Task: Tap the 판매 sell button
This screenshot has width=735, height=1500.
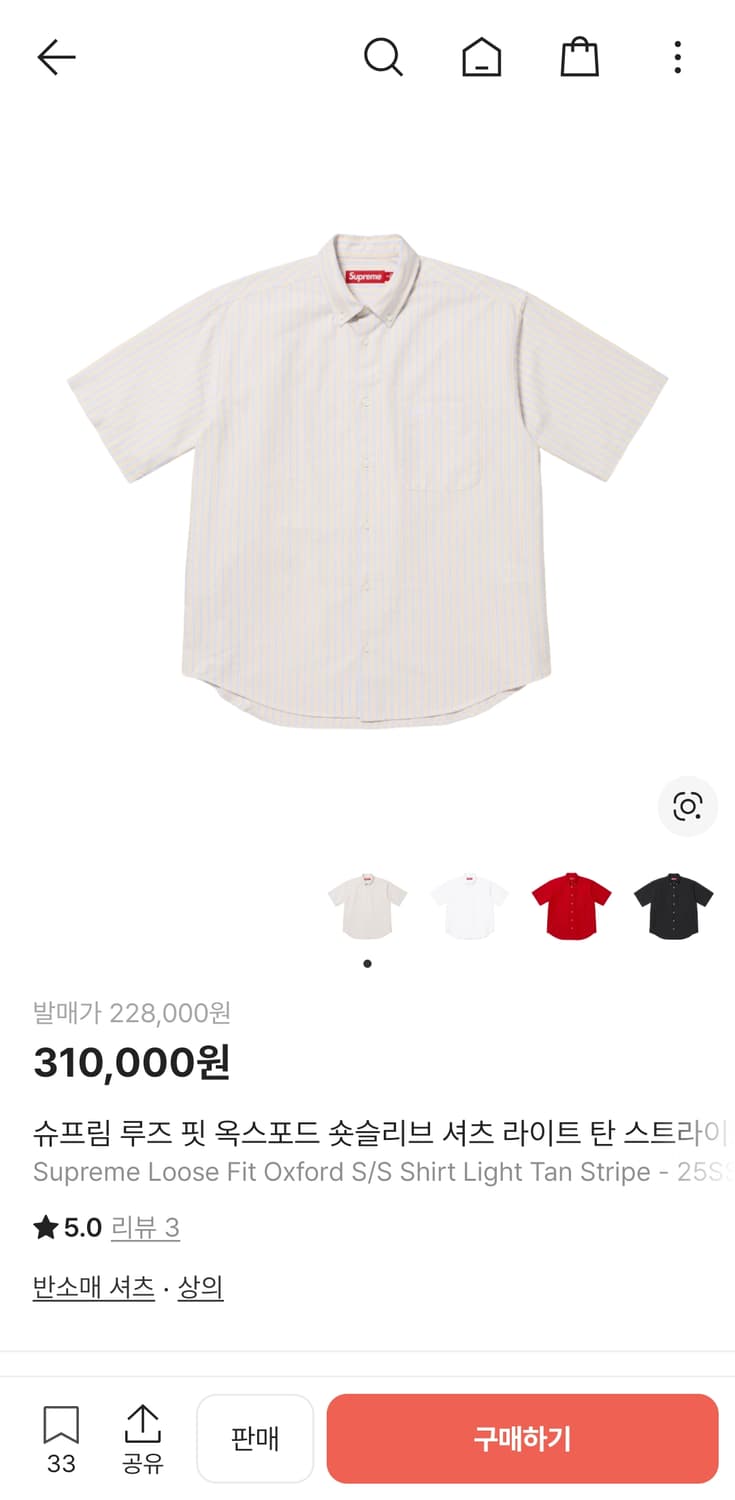Action: (x=255, y=1438)
